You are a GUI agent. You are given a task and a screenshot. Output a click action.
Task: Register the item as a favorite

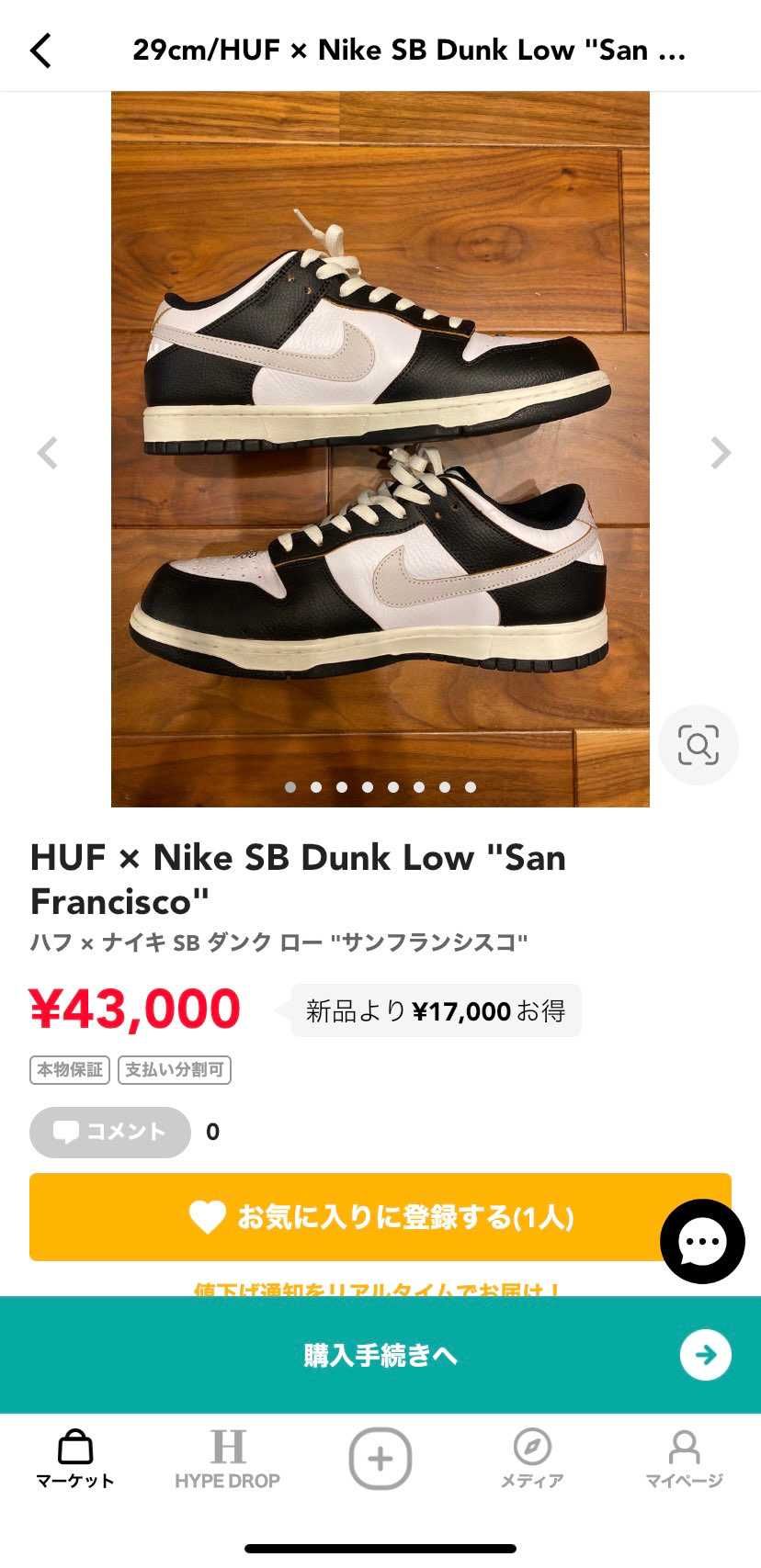pos(380,1216)
